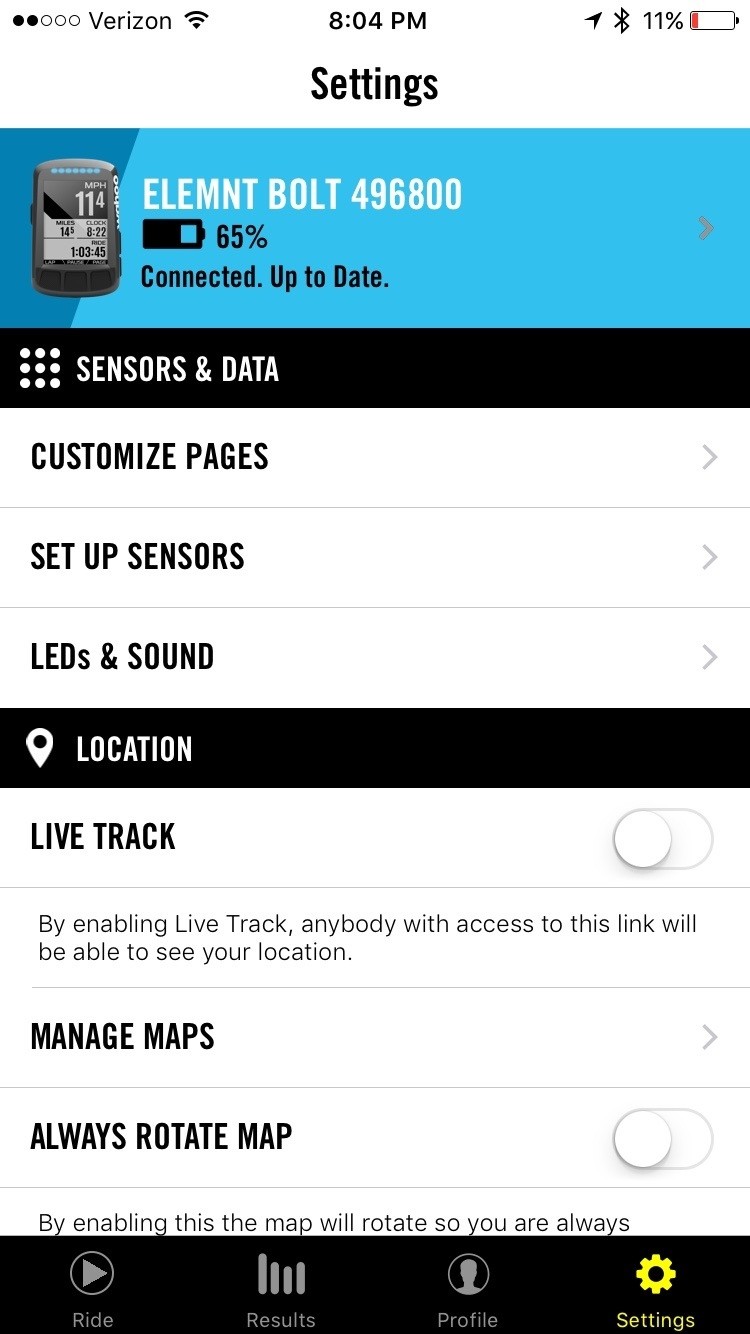Open the ELEMNT BOLT 496800 device details
750x1334 pixels.
[x=375, y=228]
